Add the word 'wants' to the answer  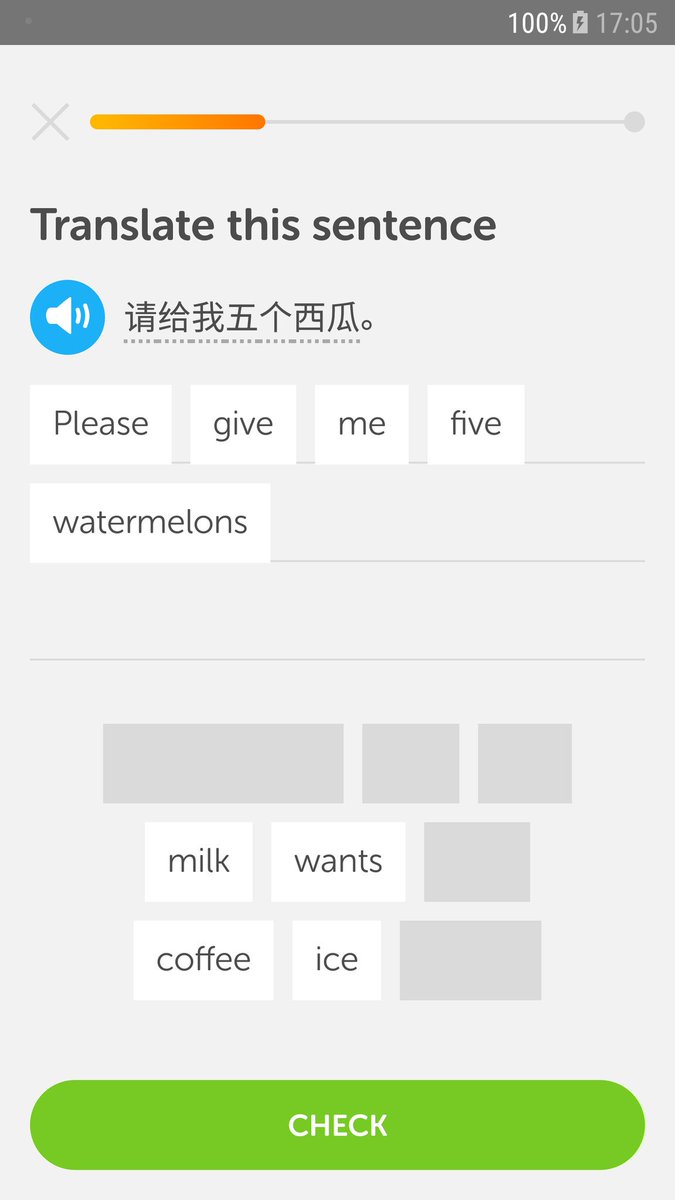[x=338, y=861]
